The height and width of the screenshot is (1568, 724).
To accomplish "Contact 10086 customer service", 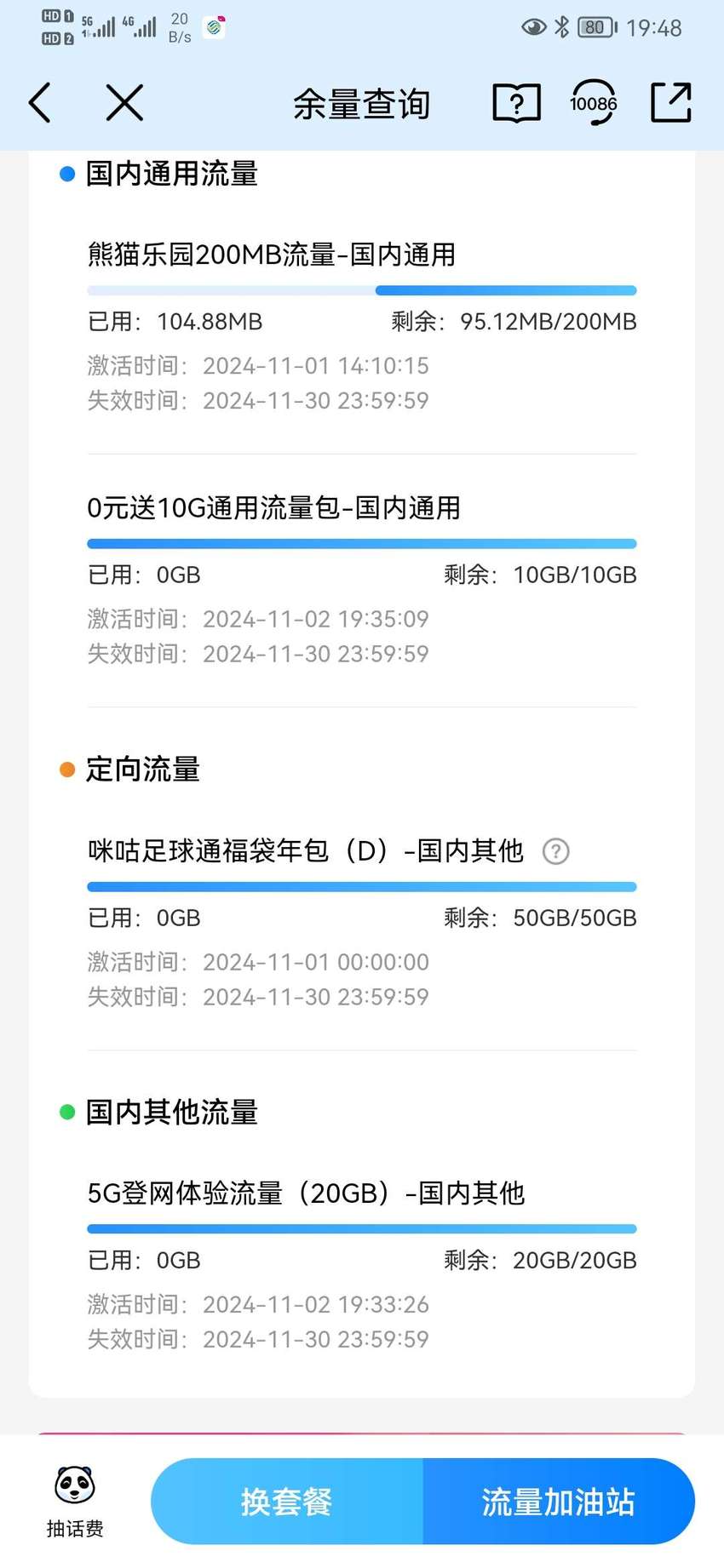I will coord(594,103).
